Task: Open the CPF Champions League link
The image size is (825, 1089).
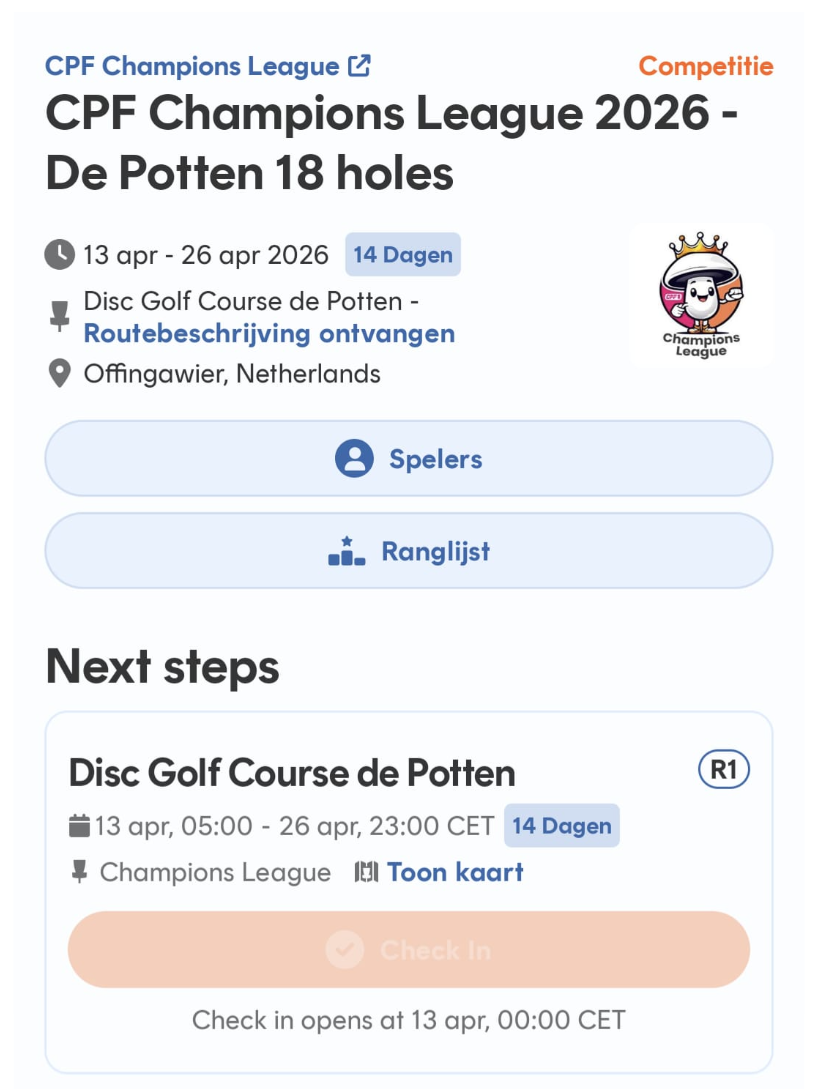Action: tap(207, 67)
